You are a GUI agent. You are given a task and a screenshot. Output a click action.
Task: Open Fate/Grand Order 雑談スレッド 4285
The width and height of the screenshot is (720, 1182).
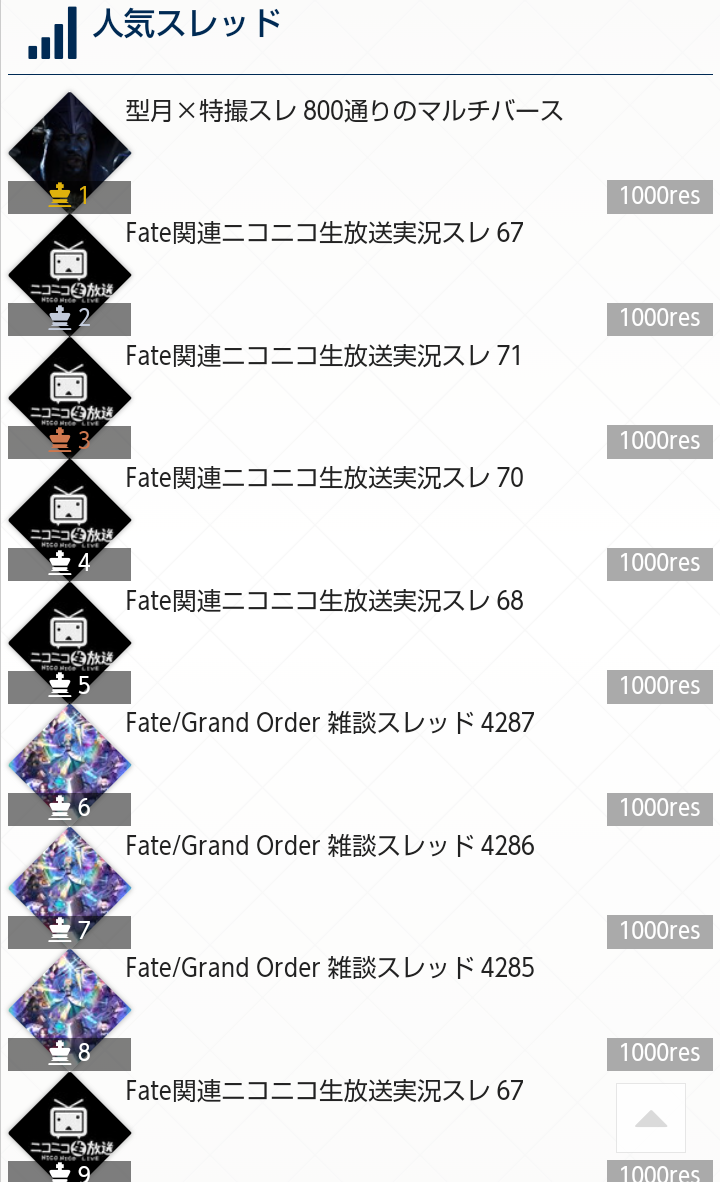(330, 968)
